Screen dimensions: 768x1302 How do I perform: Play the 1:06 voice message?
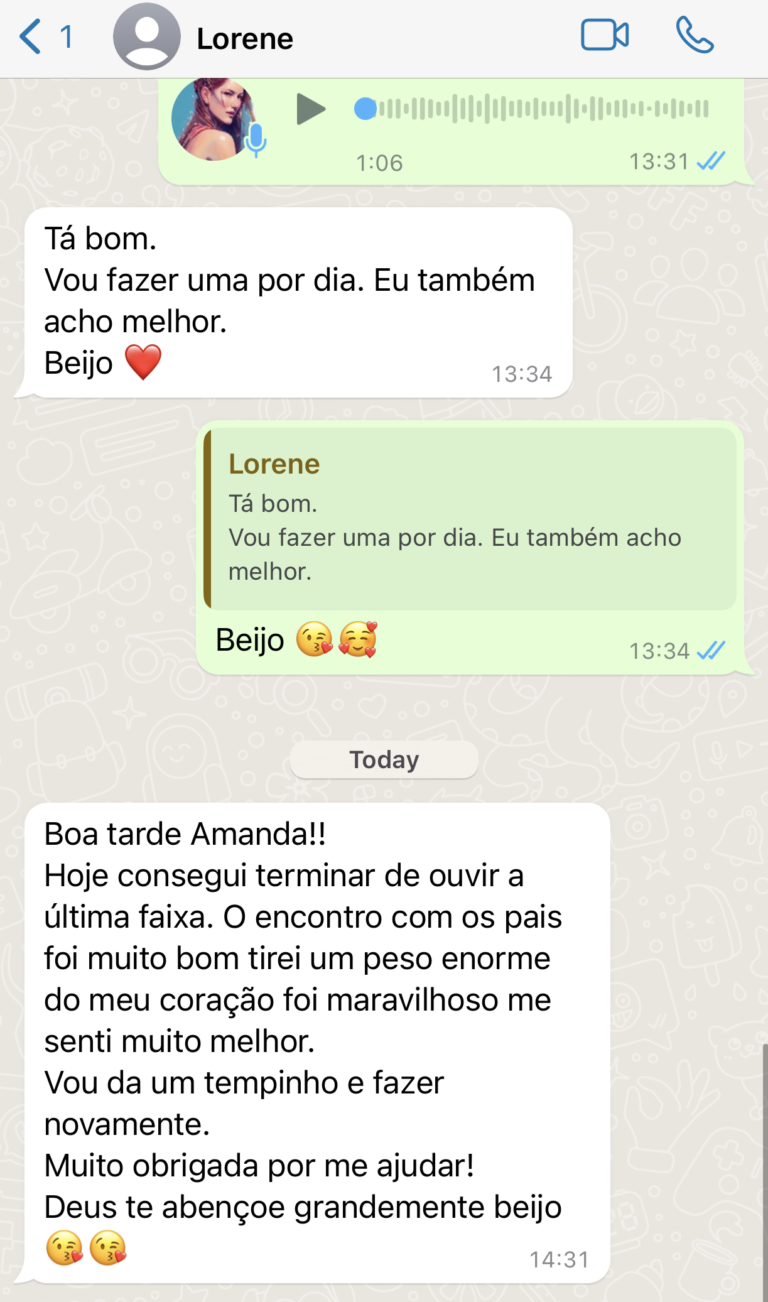click(312, 110)
